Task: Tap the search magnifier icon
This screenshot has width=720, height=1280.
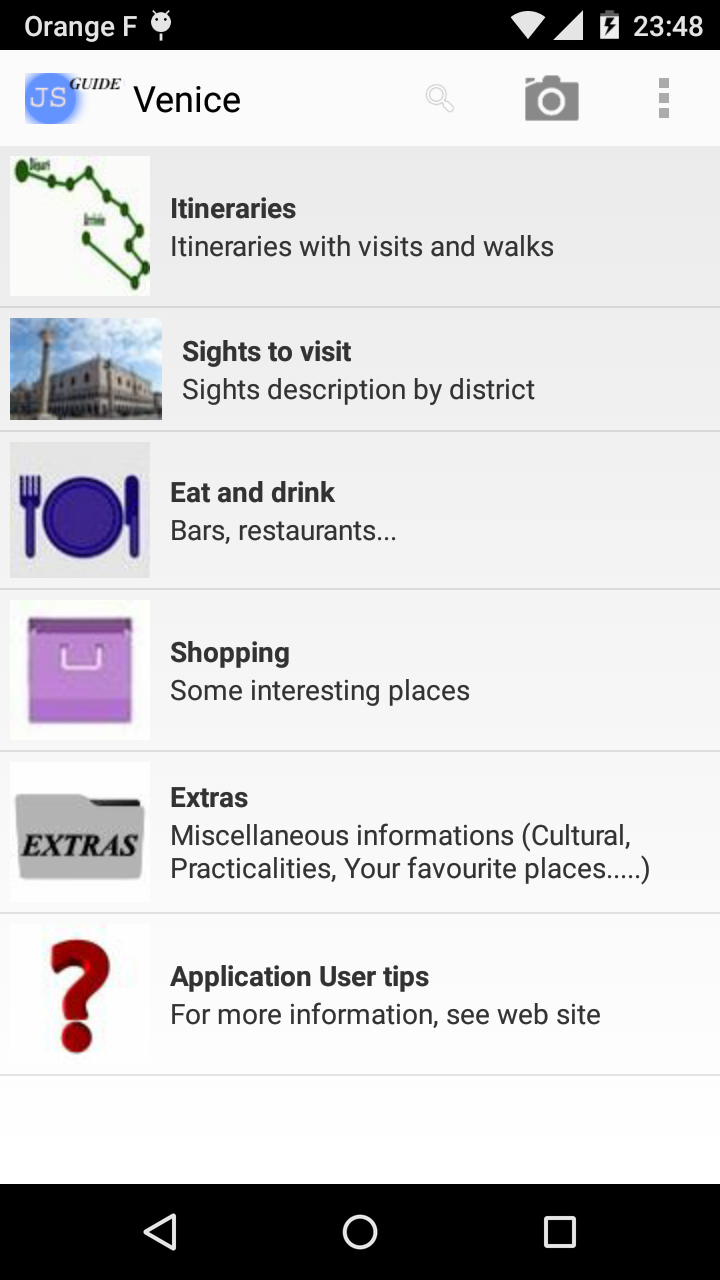Action: point(440,98)
